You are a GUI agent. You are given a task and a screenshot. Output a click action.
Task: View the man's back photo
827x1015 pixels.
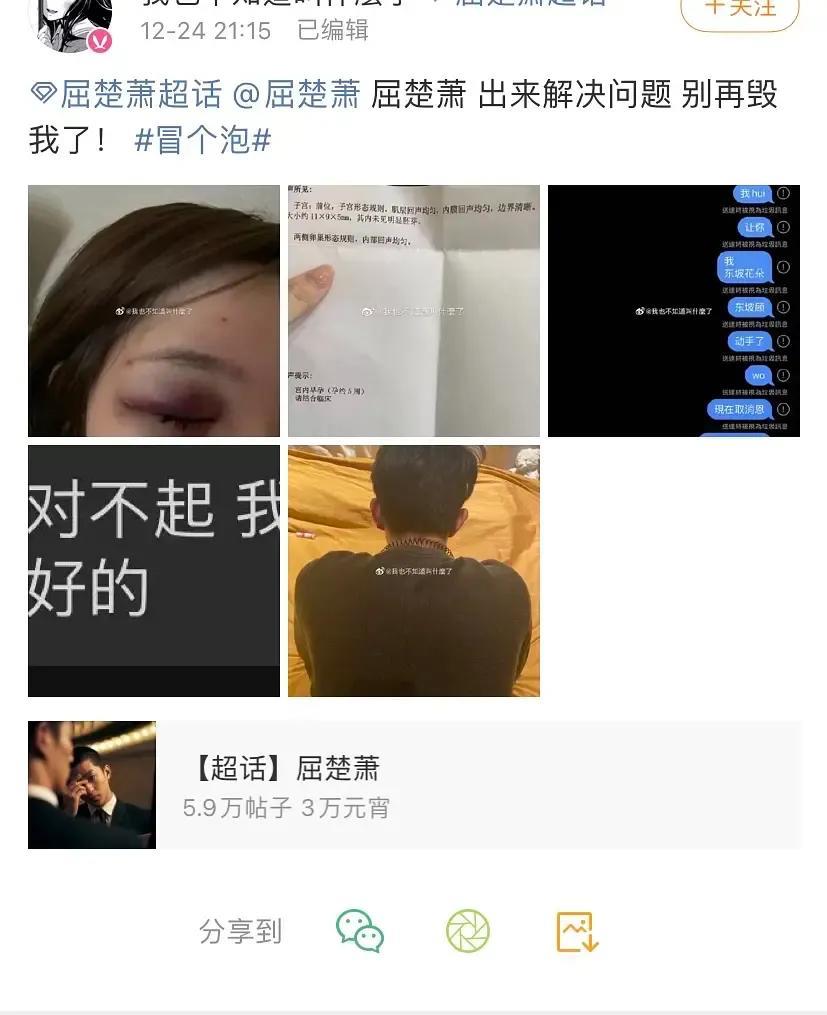coord(413,571)
